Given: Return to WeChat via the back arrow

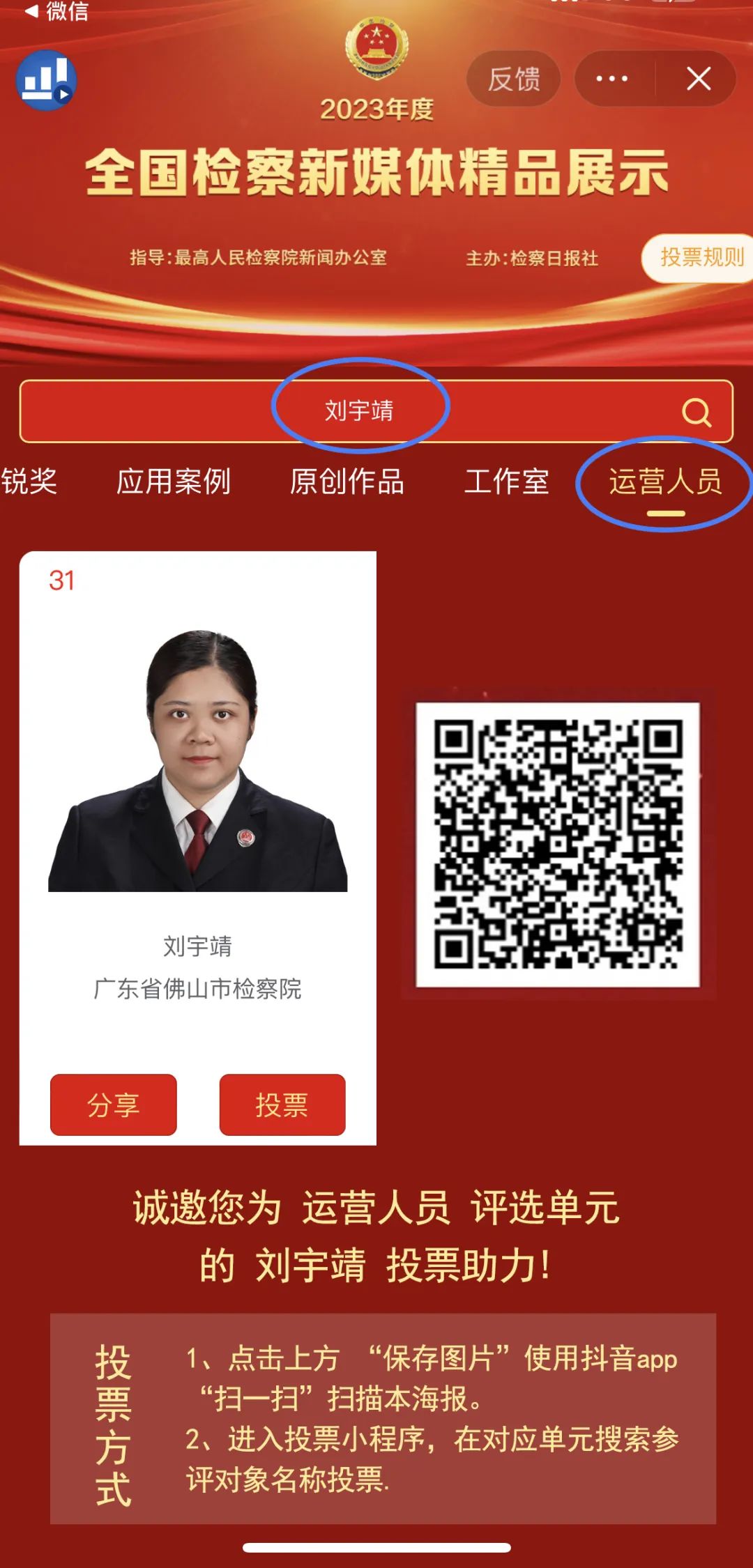Looking at the screenshot, I should [56, 10].
